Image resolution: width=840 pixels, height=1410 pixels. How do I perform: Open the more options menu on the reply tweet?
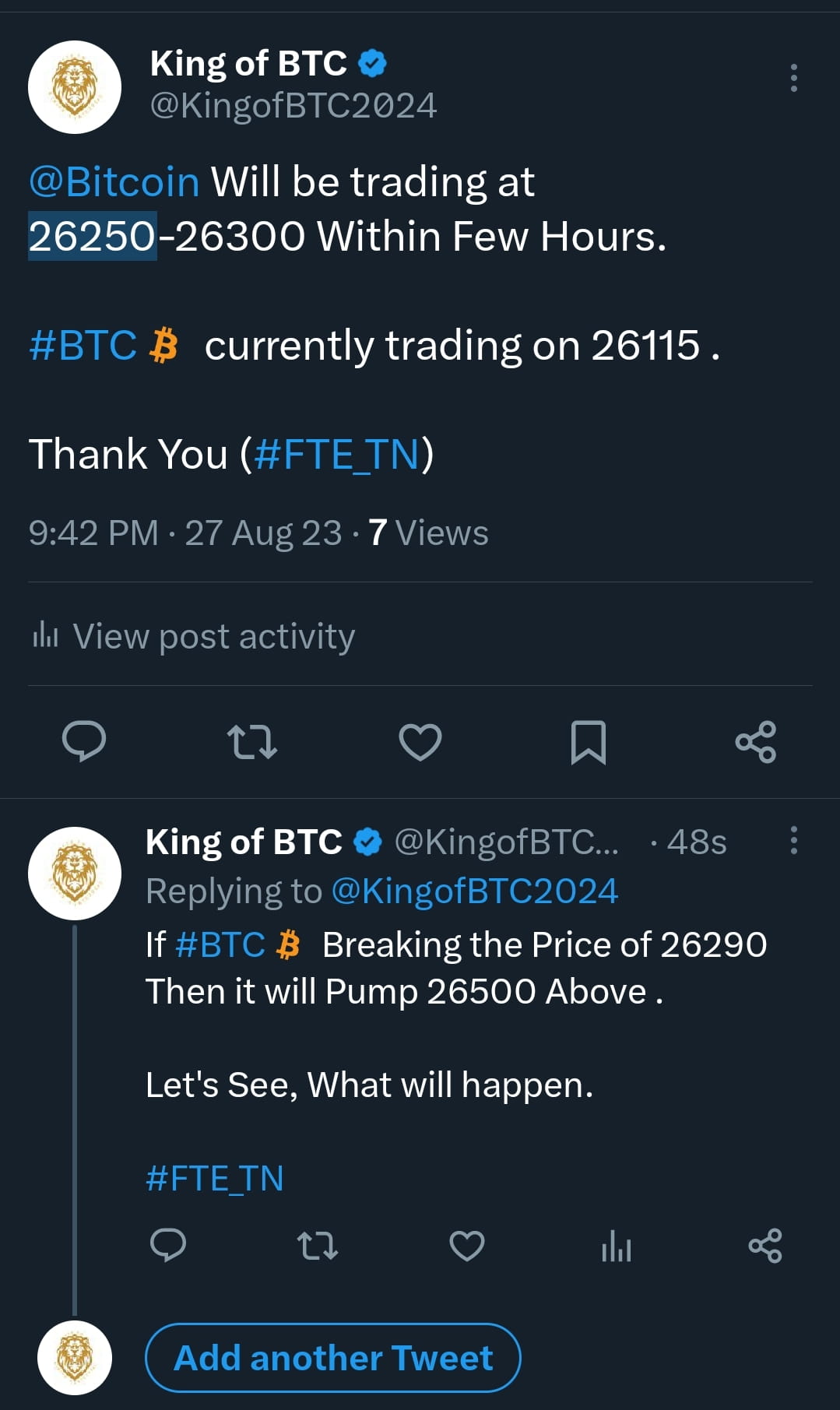793,842
